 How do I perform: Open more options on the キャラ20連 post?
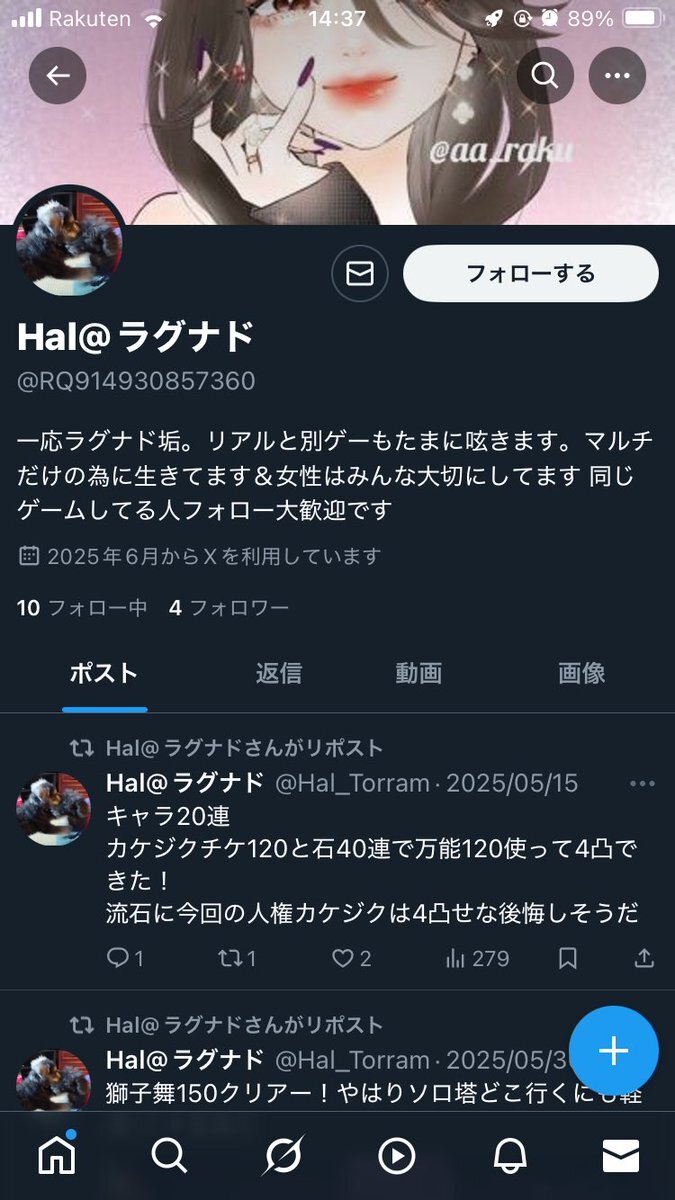(642, 783)
